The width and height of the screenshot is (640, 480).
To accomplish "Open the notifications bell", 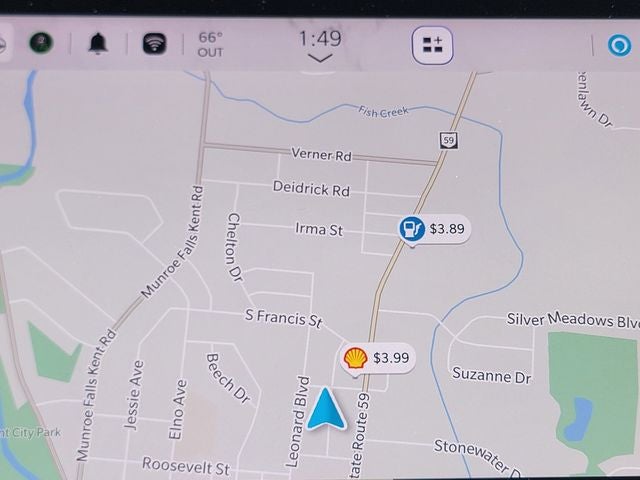I will pyautogui.click(x=97, y=44).
